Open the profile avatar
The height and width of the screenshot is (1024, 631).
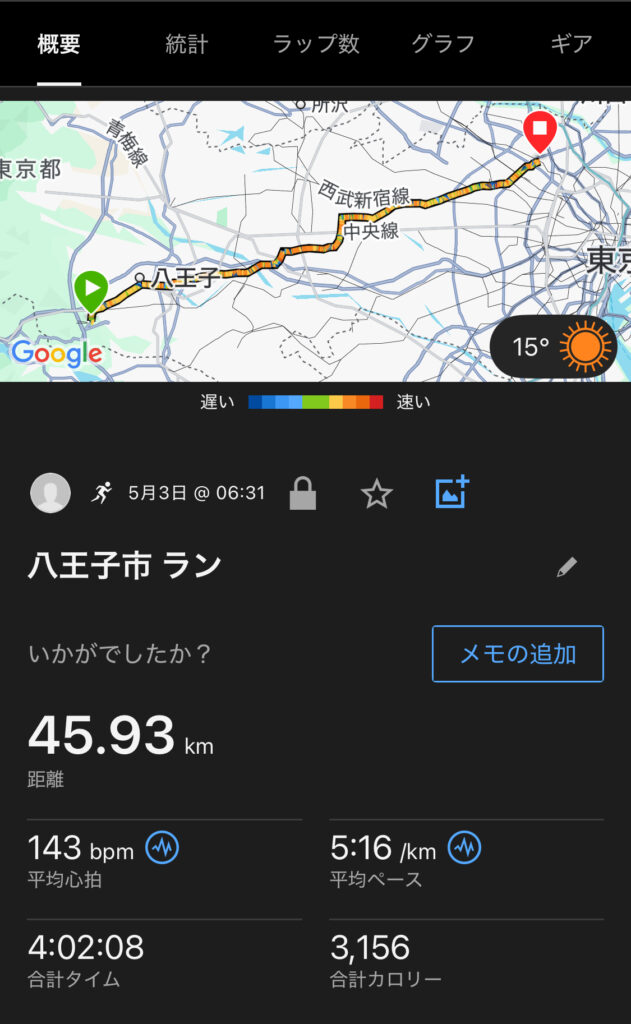[x=50, y=493]
